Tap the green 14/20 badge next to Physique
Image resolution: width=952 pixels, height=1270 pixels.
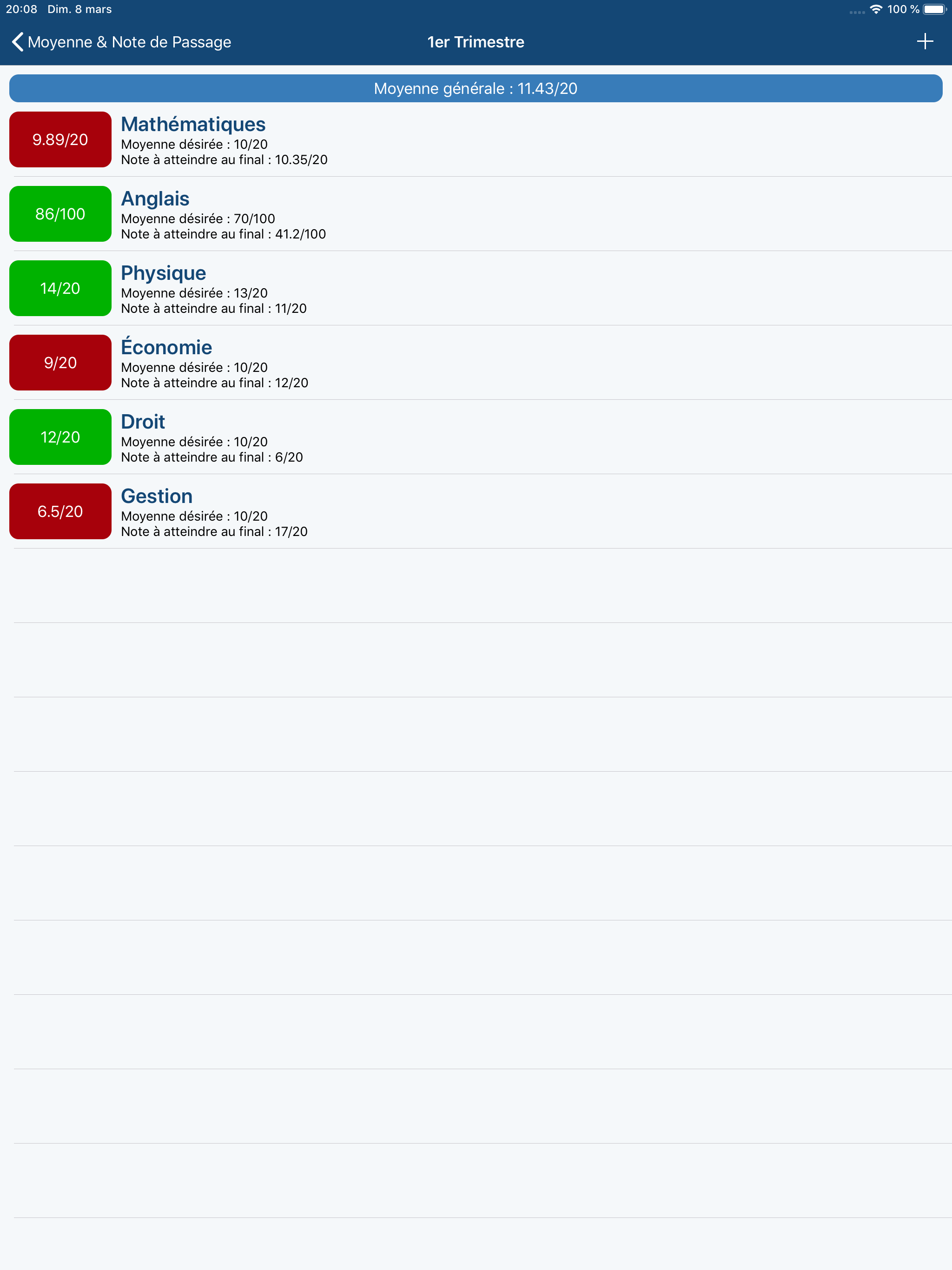59,288
